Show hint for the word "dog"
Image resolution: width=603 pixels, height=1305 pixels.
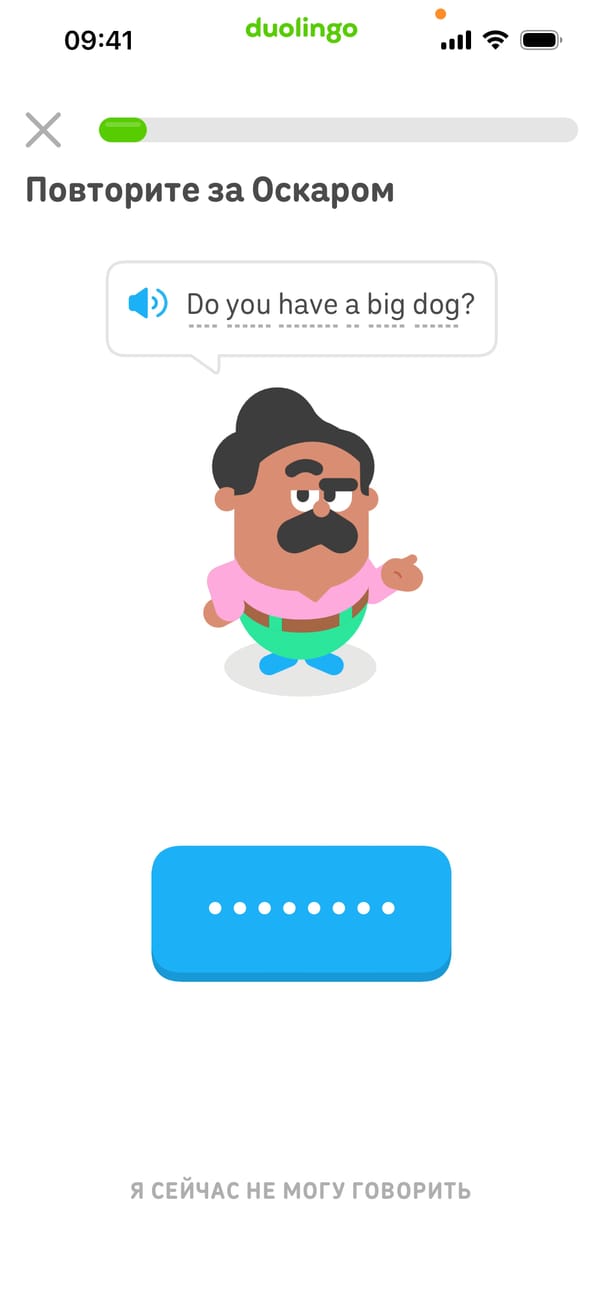coord(436,304)
